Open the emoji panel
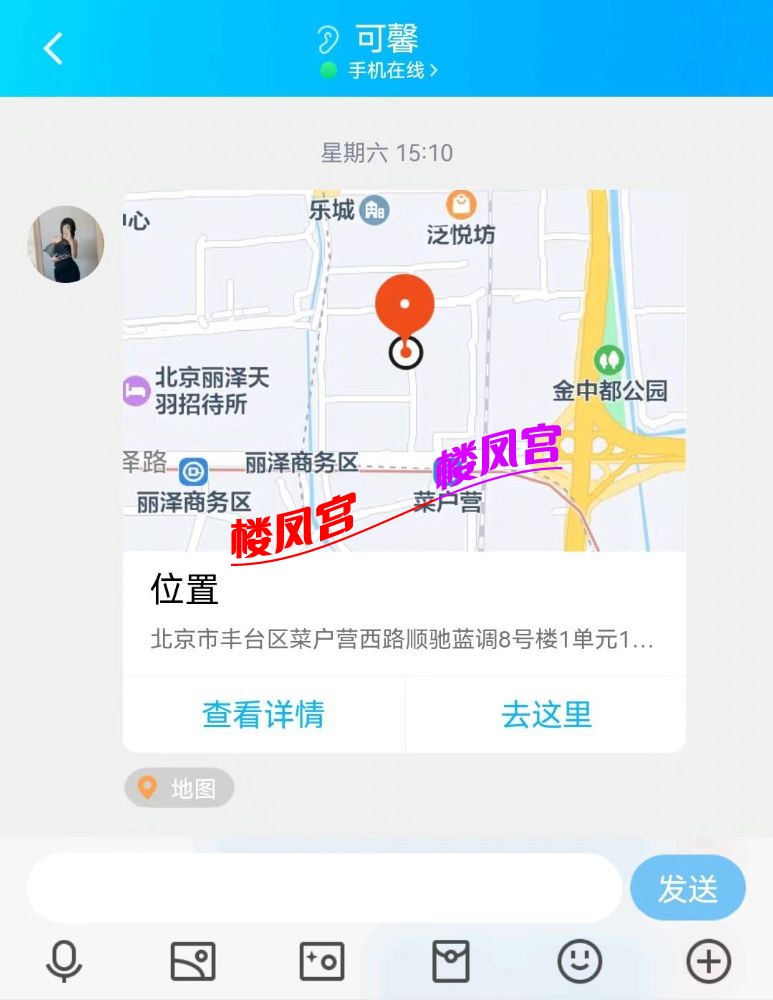 (579, 962)
